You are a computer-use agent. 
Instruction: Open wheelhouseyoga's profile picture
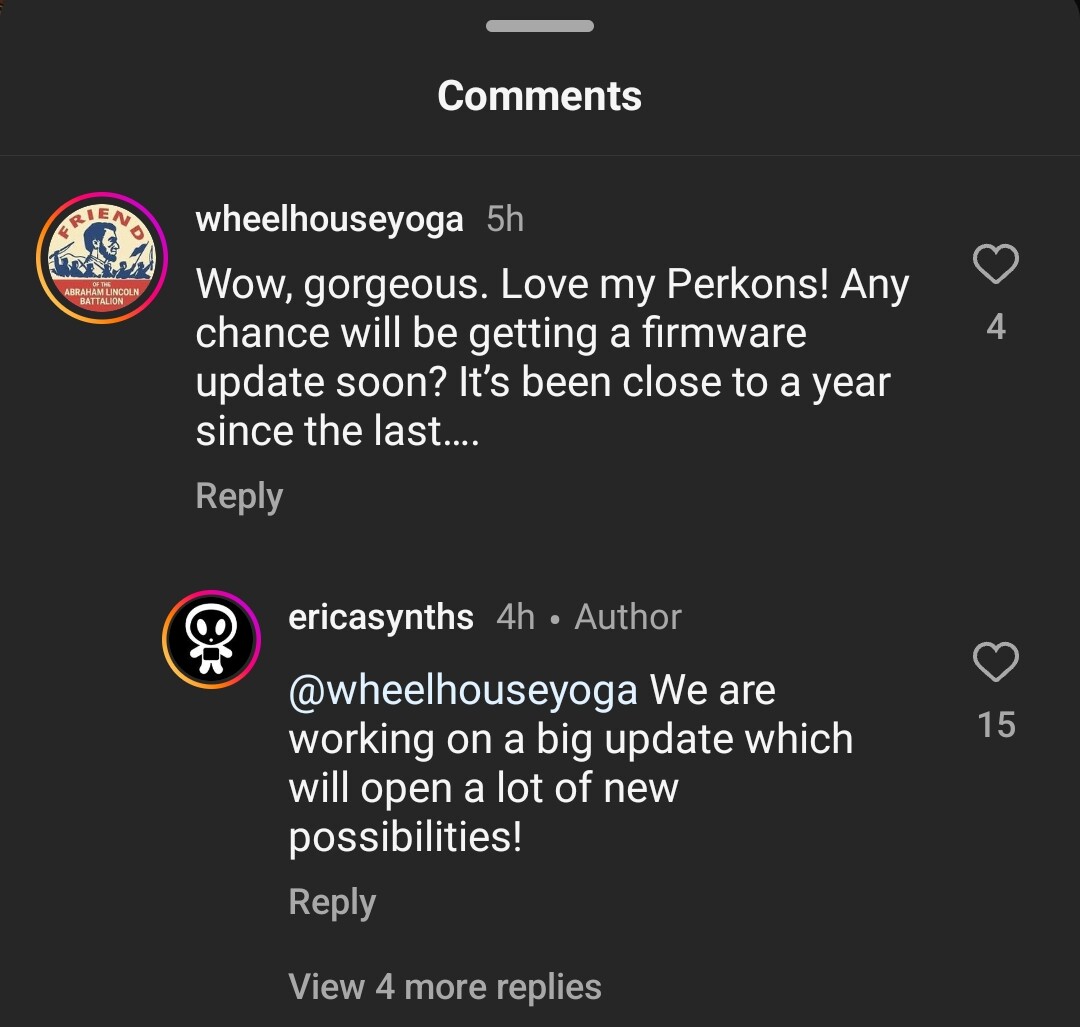(x=102, y=258)
